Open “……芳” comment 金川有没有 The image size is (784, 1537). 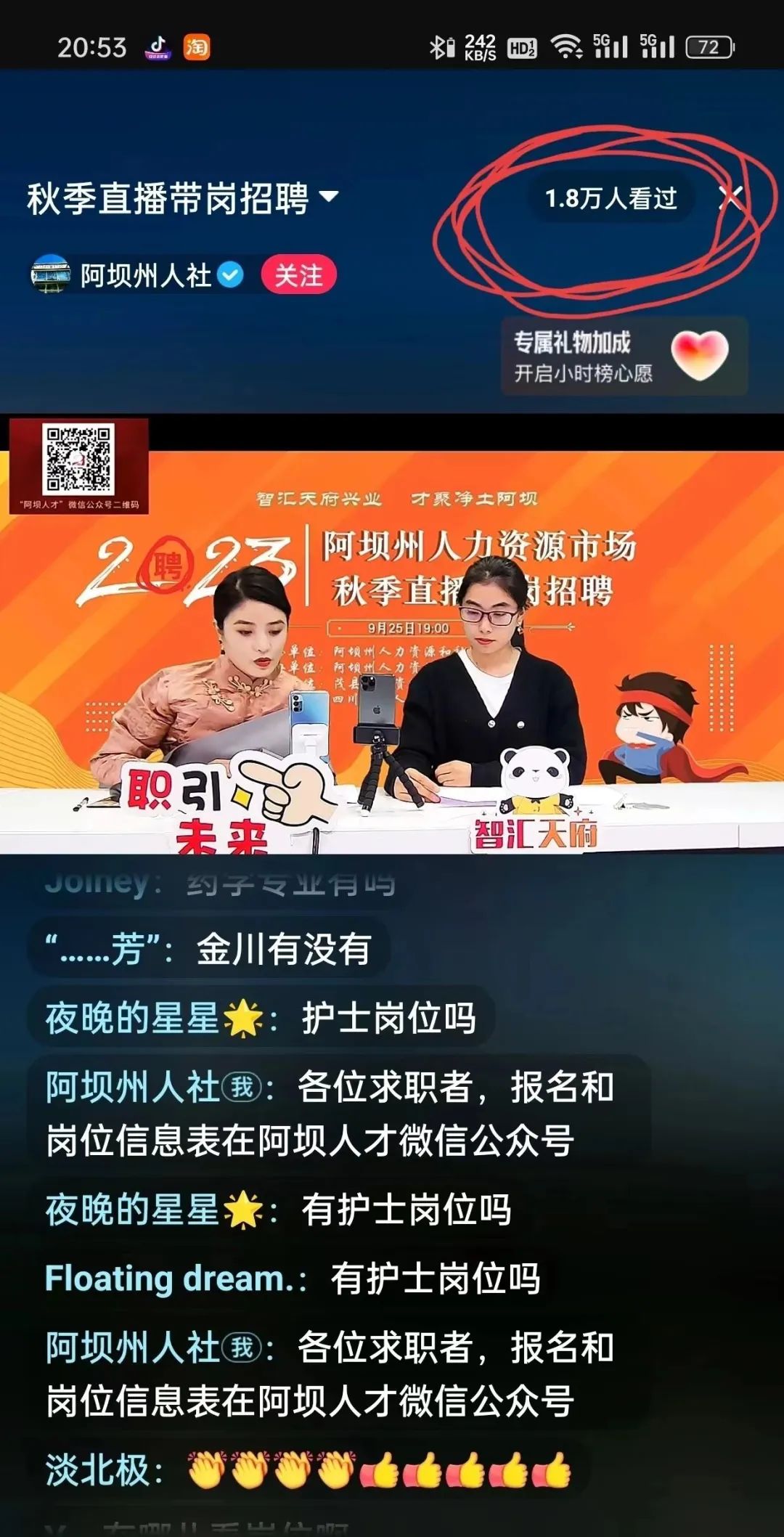pos(209,949)
